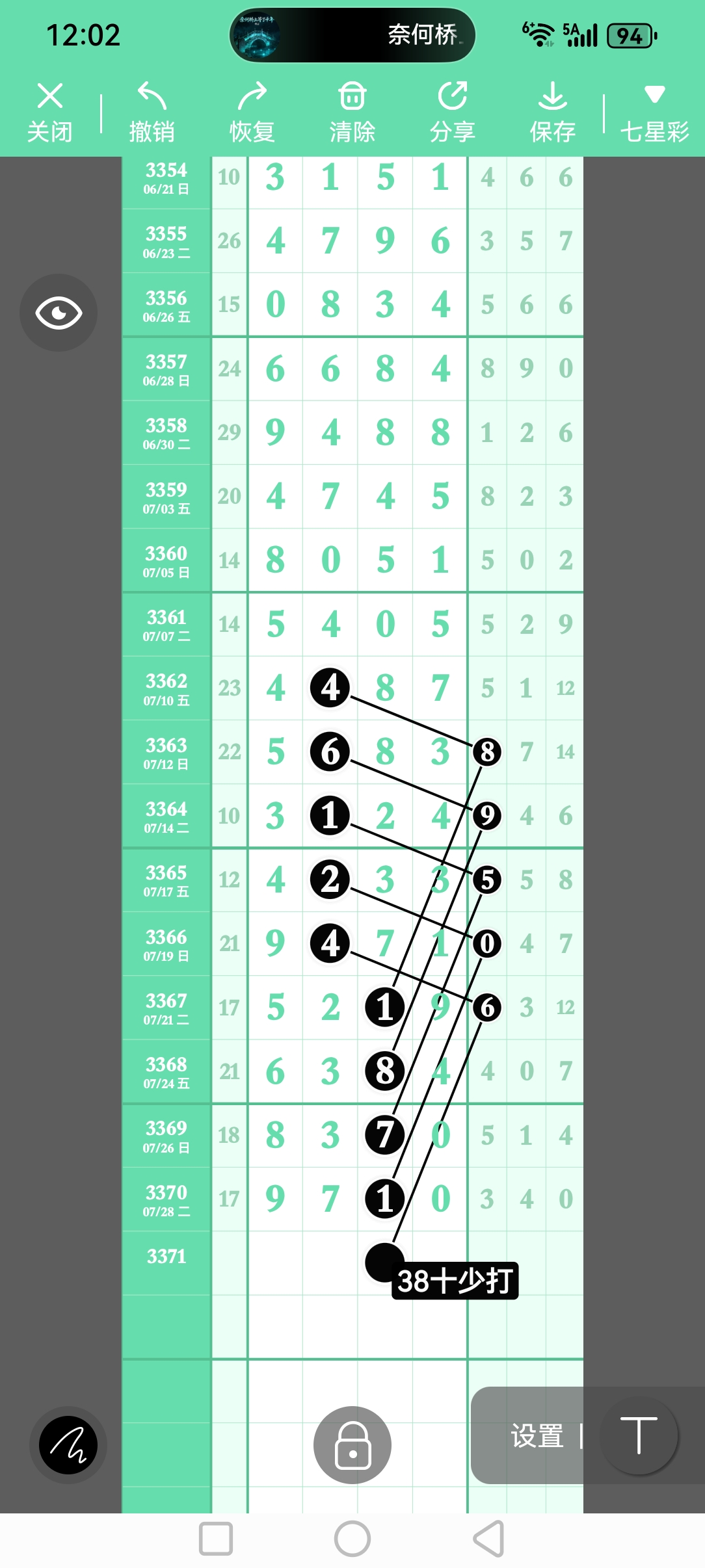Screen dimensions: 705x1568
Task: Tap the 38十少打 text label
Action: 455,1281
